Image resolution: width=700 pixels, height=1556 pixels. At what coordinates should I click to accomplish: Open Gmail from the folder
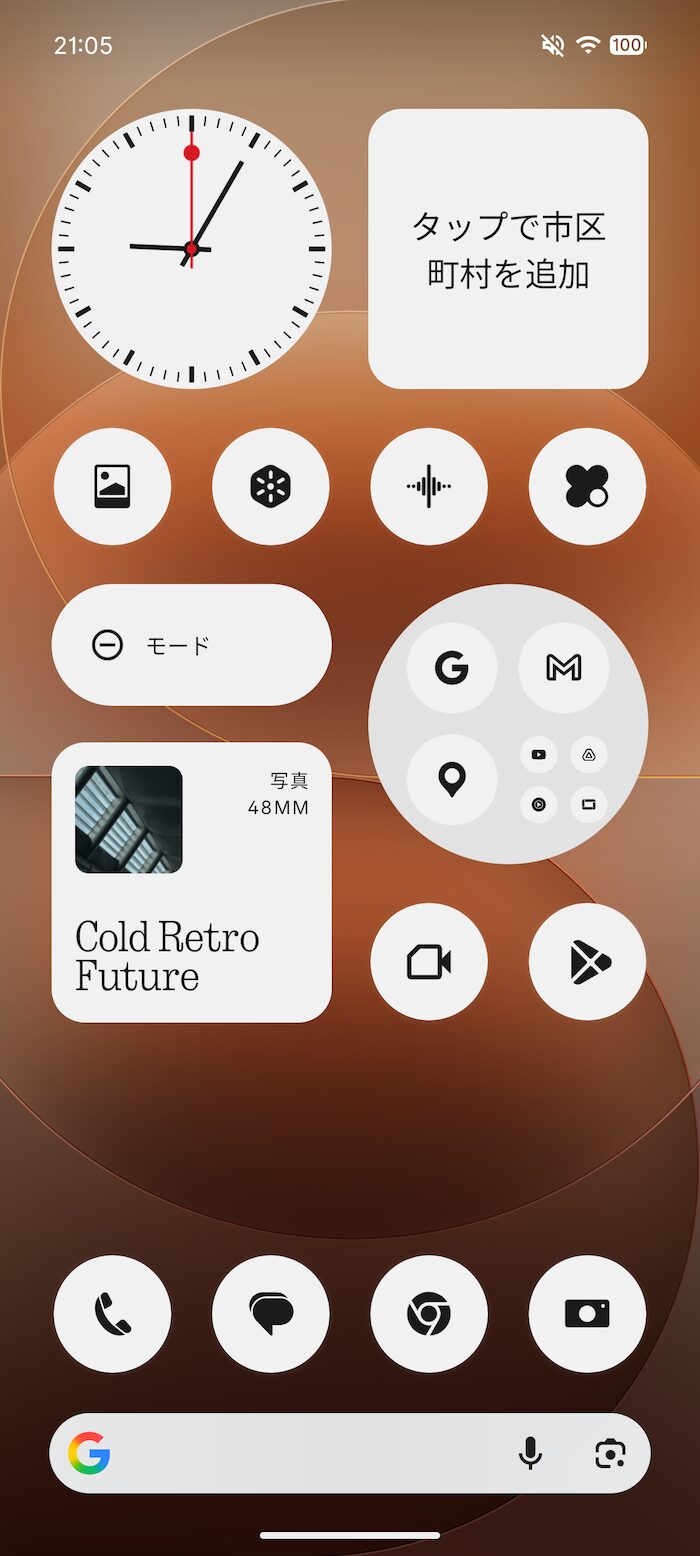564,668
